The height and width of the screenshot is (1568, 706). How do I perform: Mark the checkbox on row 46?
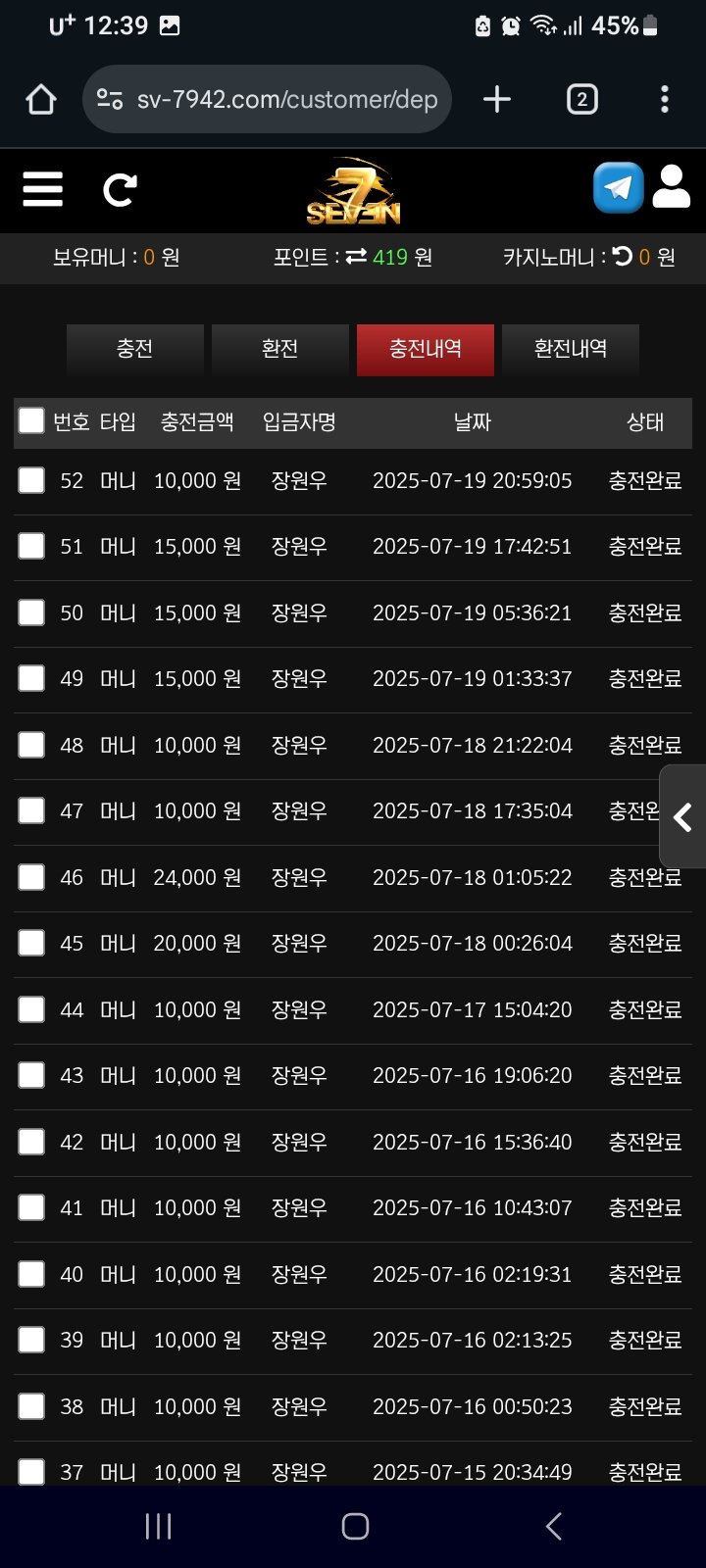31,877
